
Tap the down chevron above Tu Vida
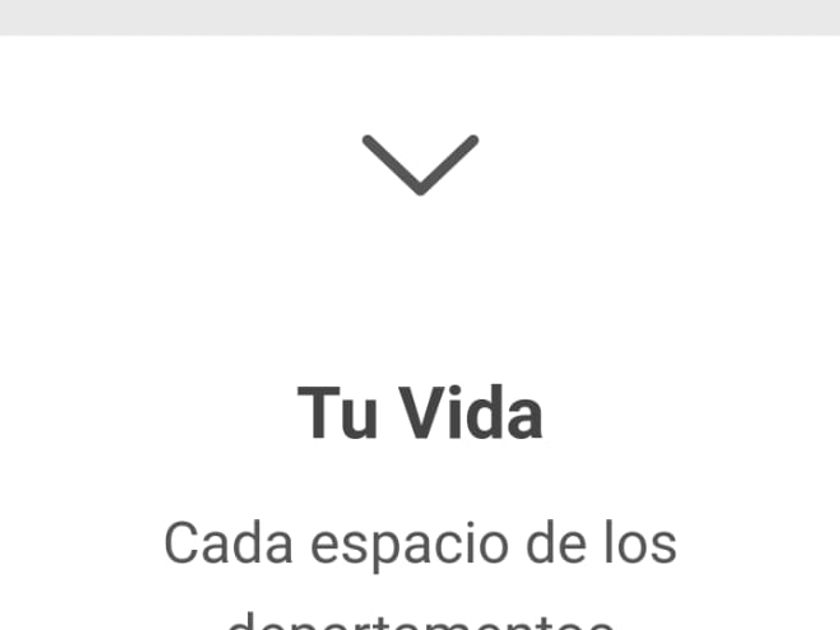pyautogui.click(x=420, y=164)
